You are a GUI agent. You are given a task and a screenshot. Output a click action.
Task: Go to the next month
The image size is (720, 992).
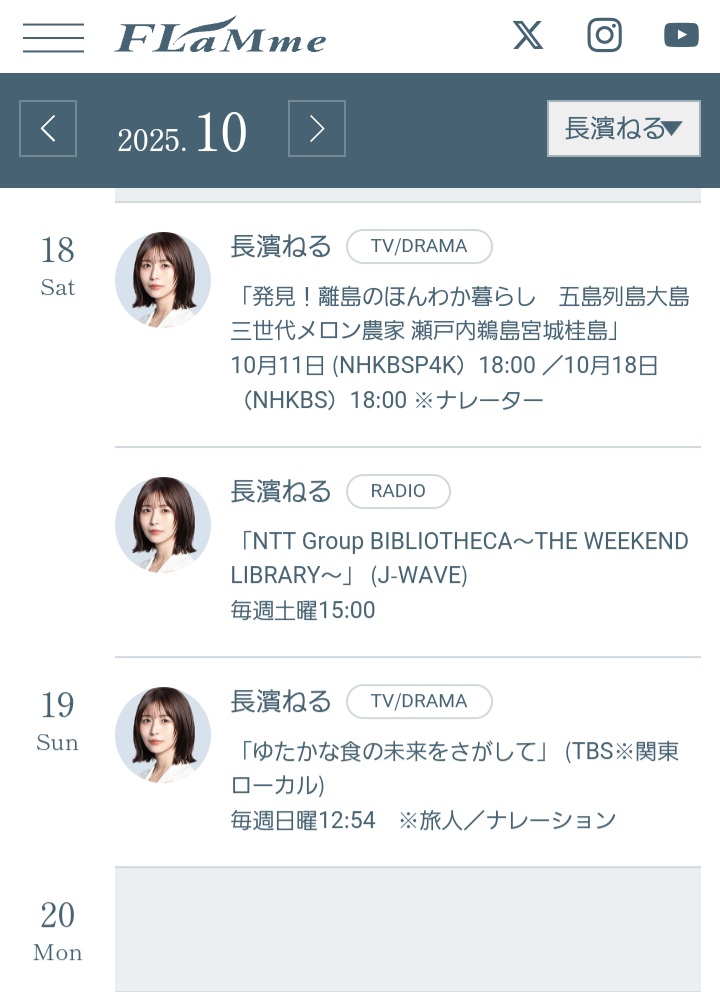pos(317,129)
